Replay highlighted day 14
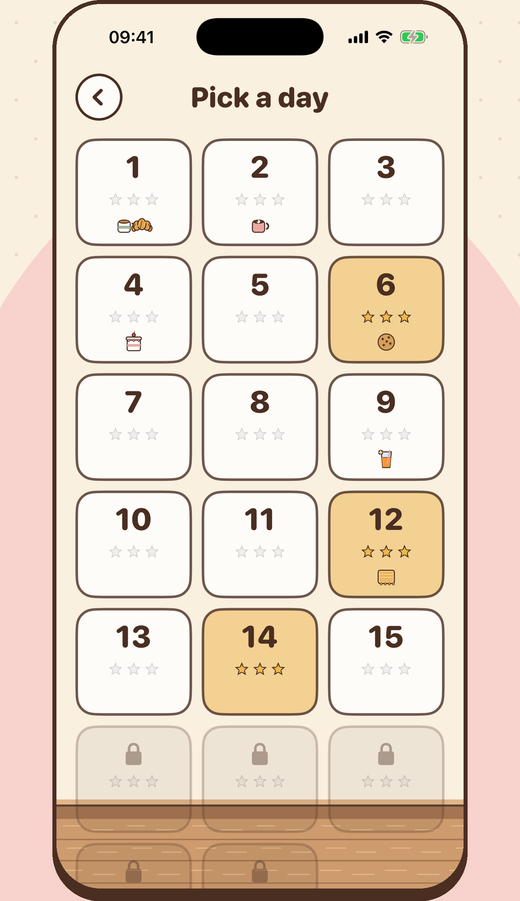Screen dimensions: 520x901 point(260,662)
